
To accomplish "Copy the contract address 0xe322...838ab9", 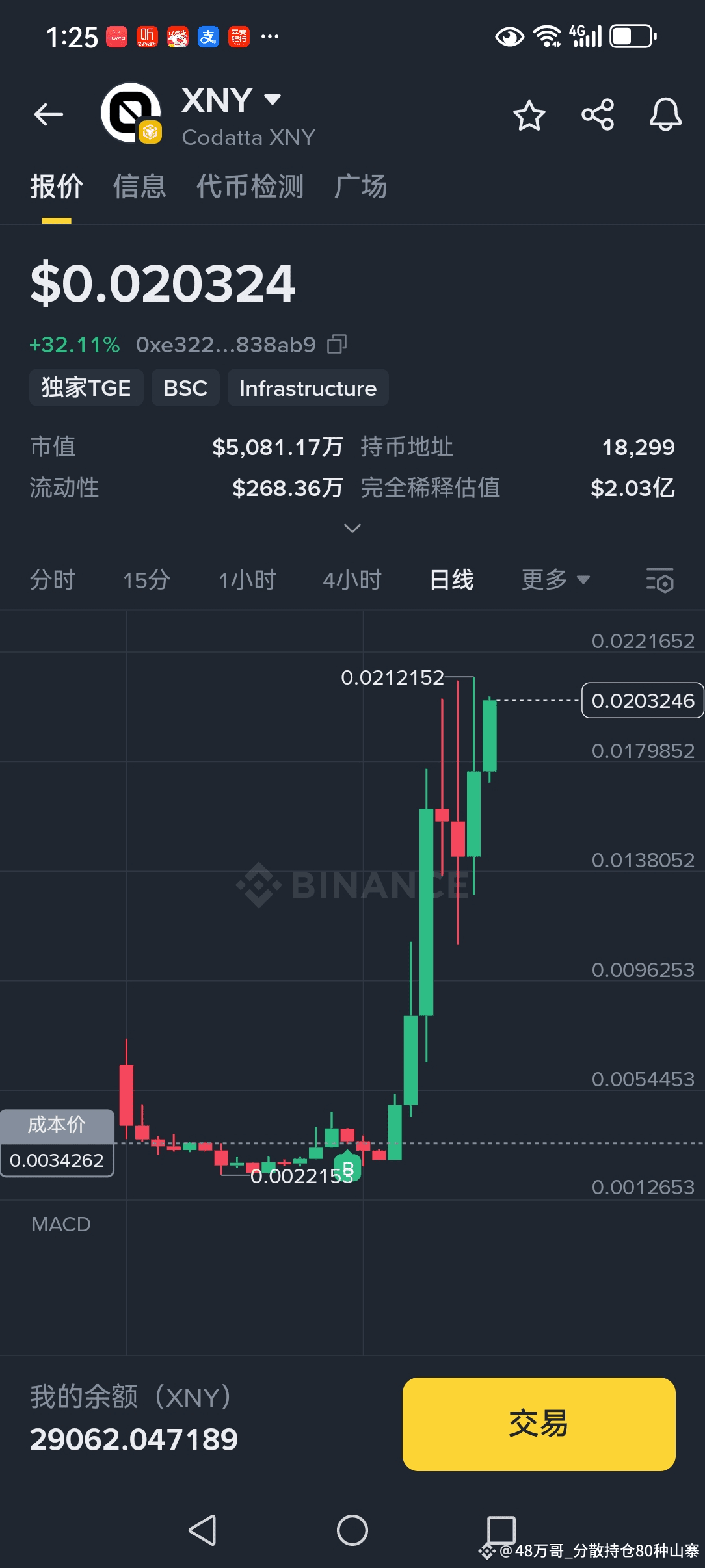I will (x=337, y=344).
